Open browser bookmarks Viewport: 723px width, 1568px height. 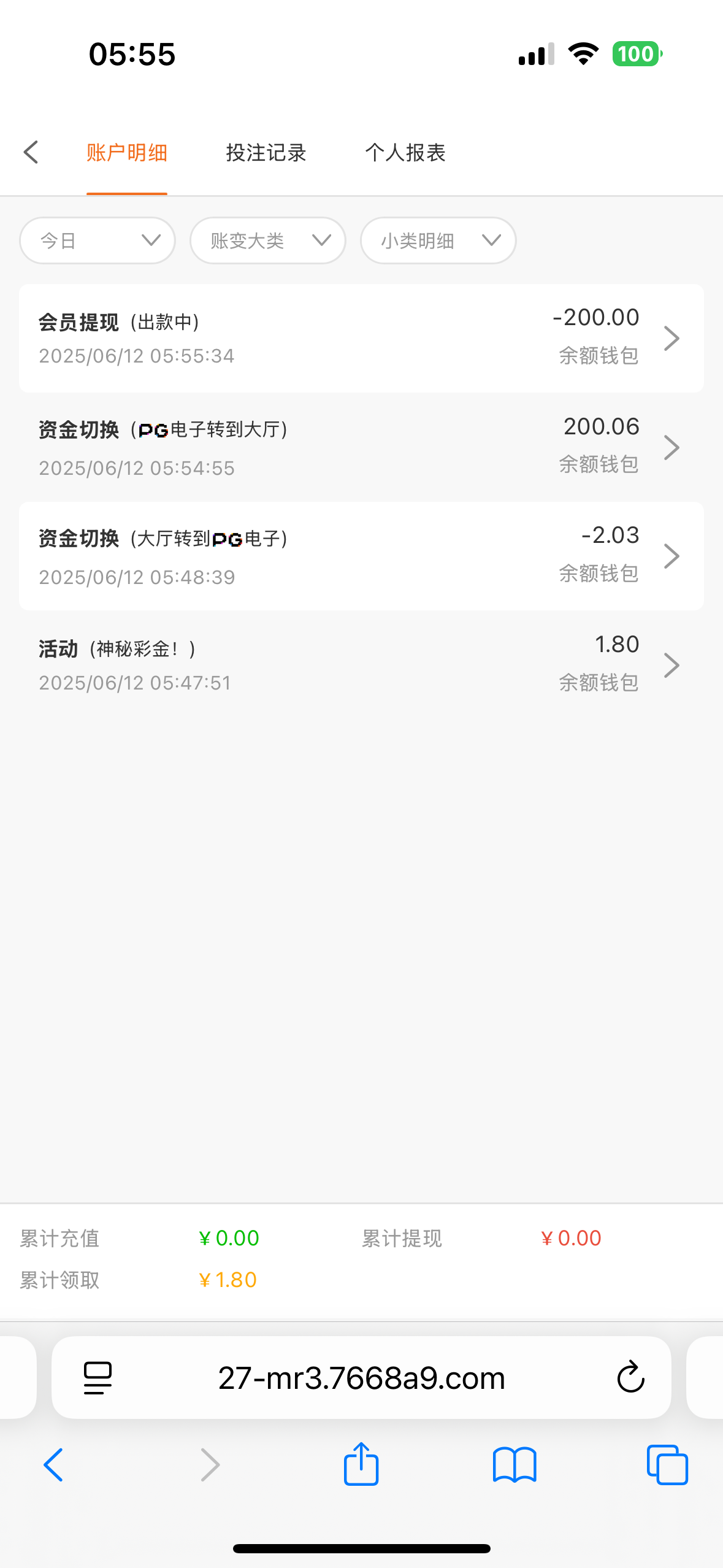coord(514,1465)
